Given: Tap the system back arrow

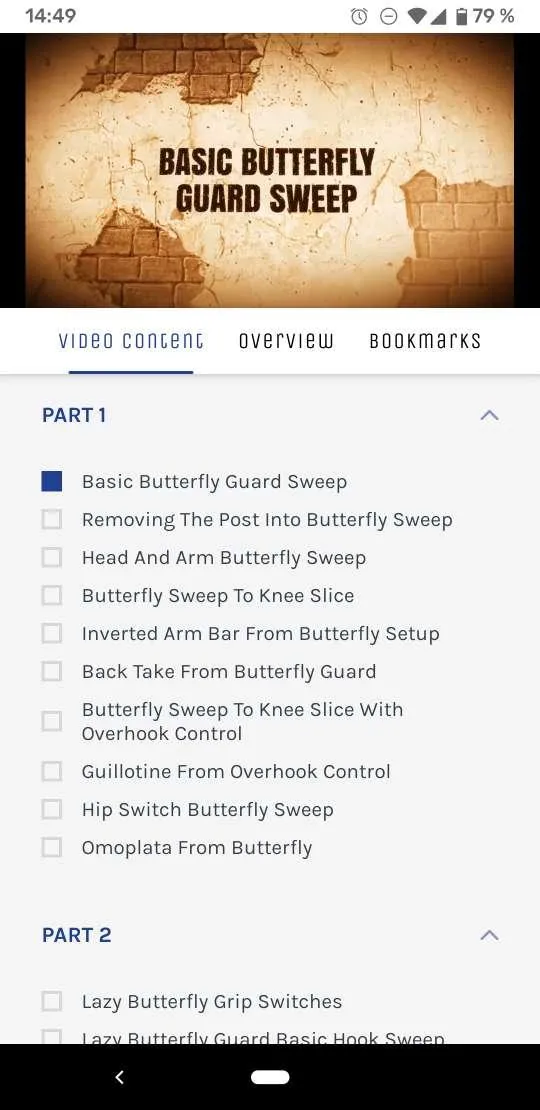Looking at the screenshot, I should [120, 1077].
